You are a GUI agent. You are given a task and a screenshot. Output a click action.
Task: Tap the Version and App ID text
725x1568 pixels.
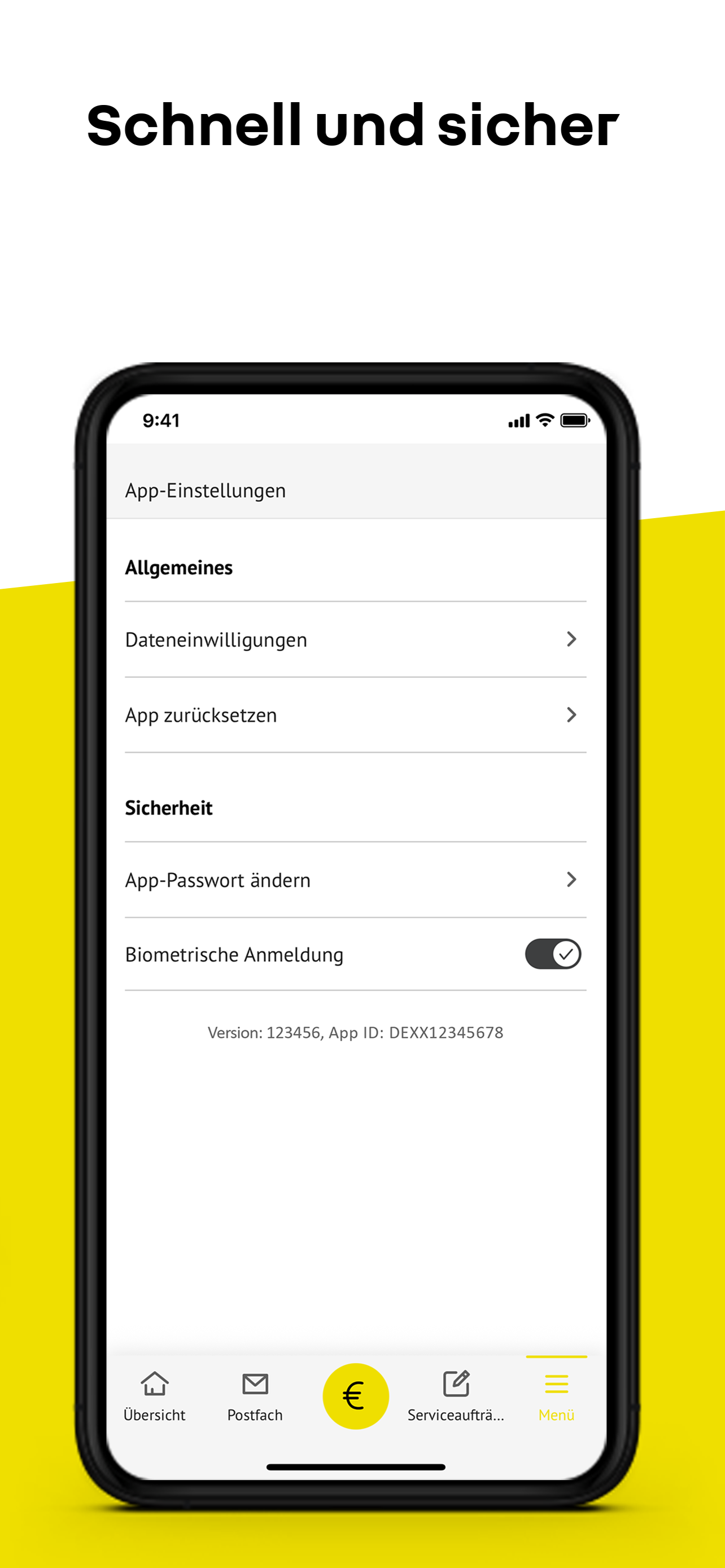click(356, 1032)
